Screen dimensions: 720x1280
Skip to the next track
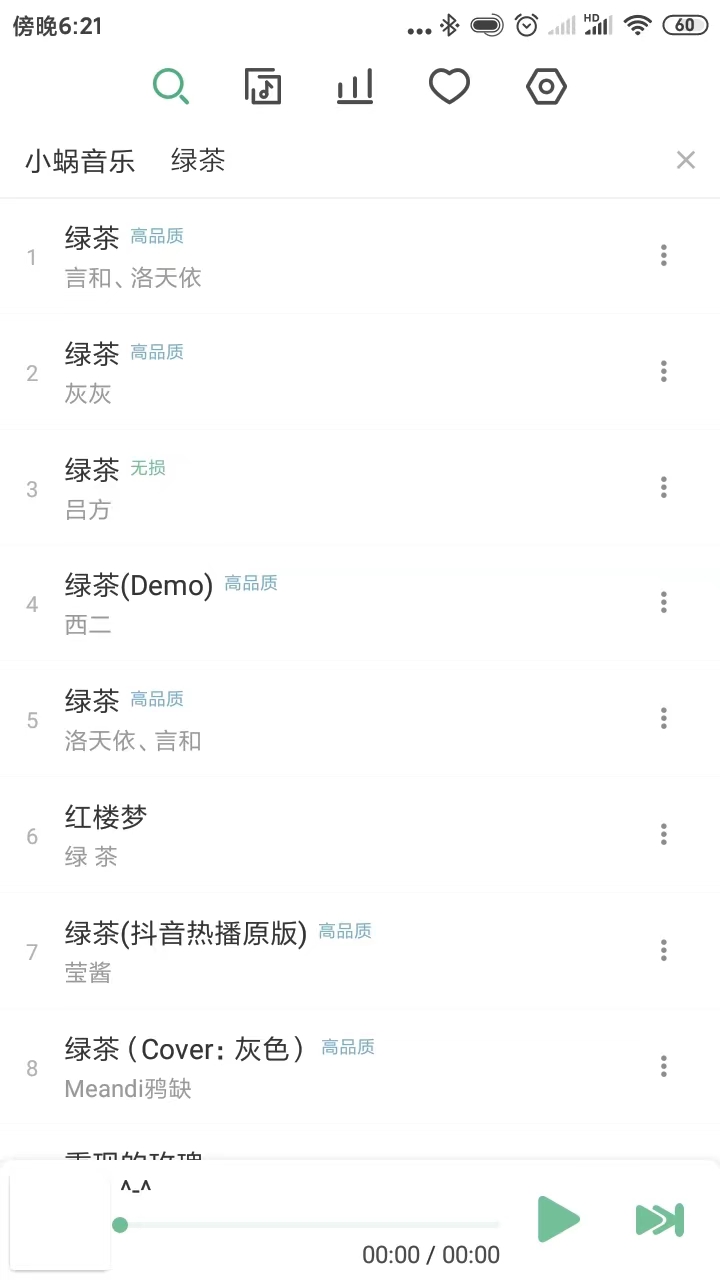[x=660, y=1220]
